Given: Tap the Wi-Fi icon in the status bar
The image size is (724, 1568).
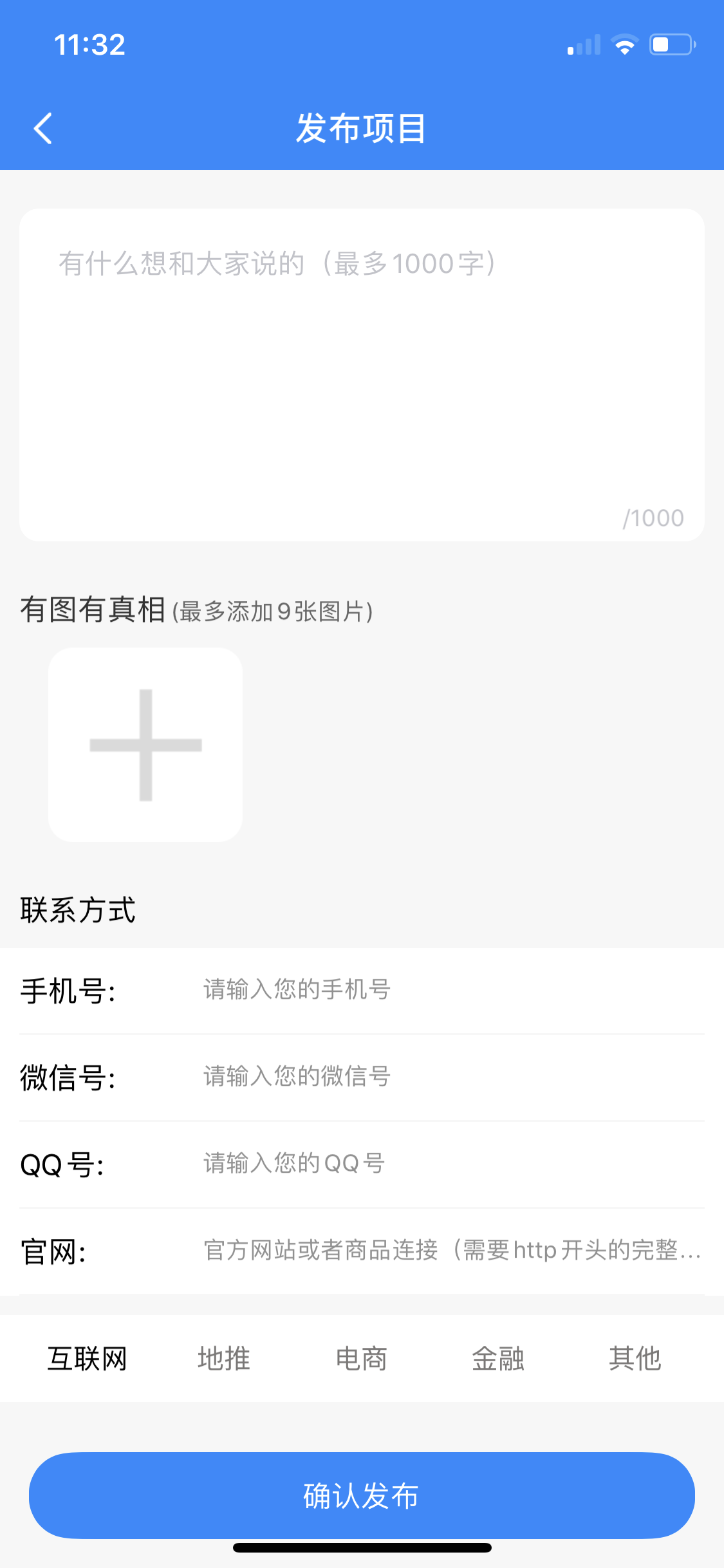Looking at the screenshot, I should 622,44.
